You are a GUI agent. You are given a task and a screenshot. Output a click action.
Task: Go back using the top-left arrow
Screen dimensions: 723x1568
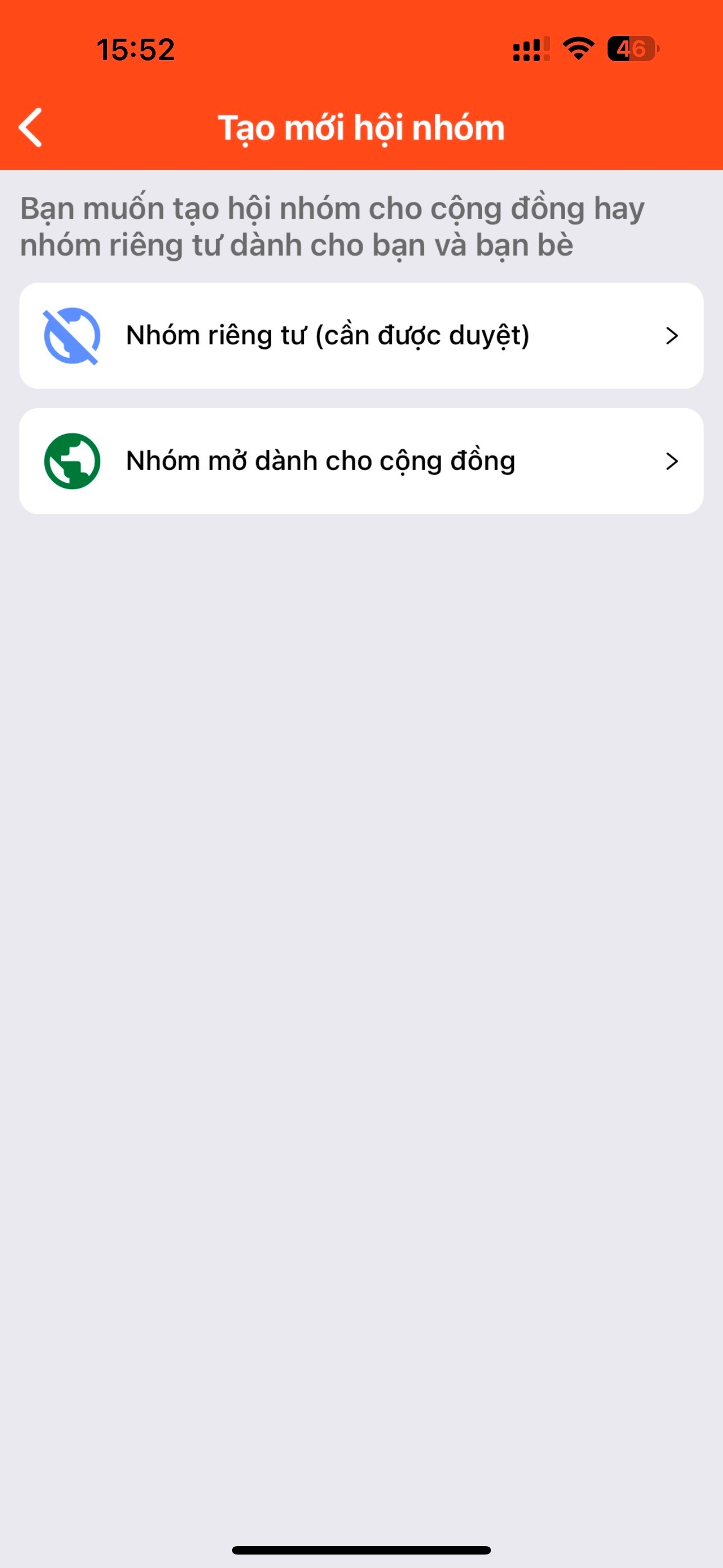30,128
